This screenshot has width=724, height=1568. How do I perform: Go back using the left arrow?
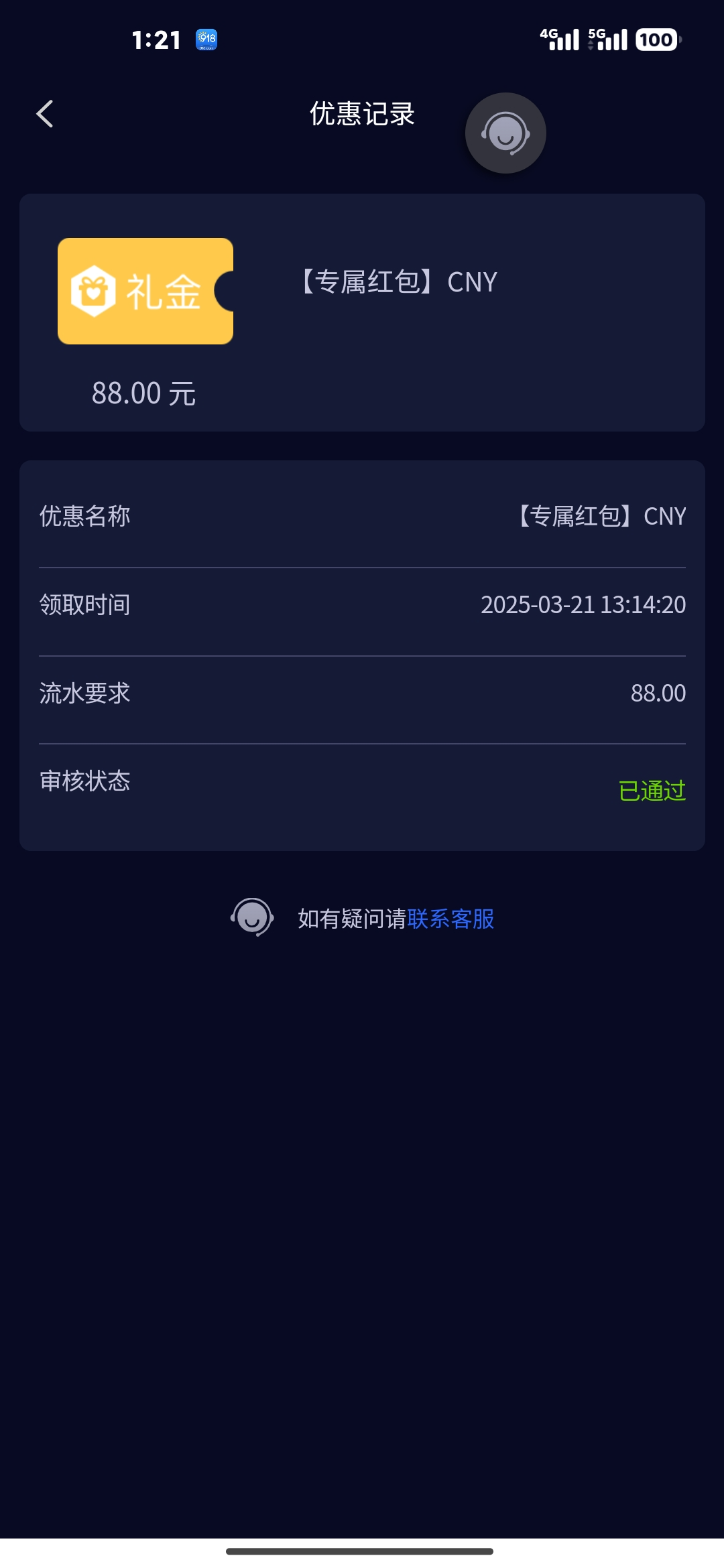(x=44, y=114)
